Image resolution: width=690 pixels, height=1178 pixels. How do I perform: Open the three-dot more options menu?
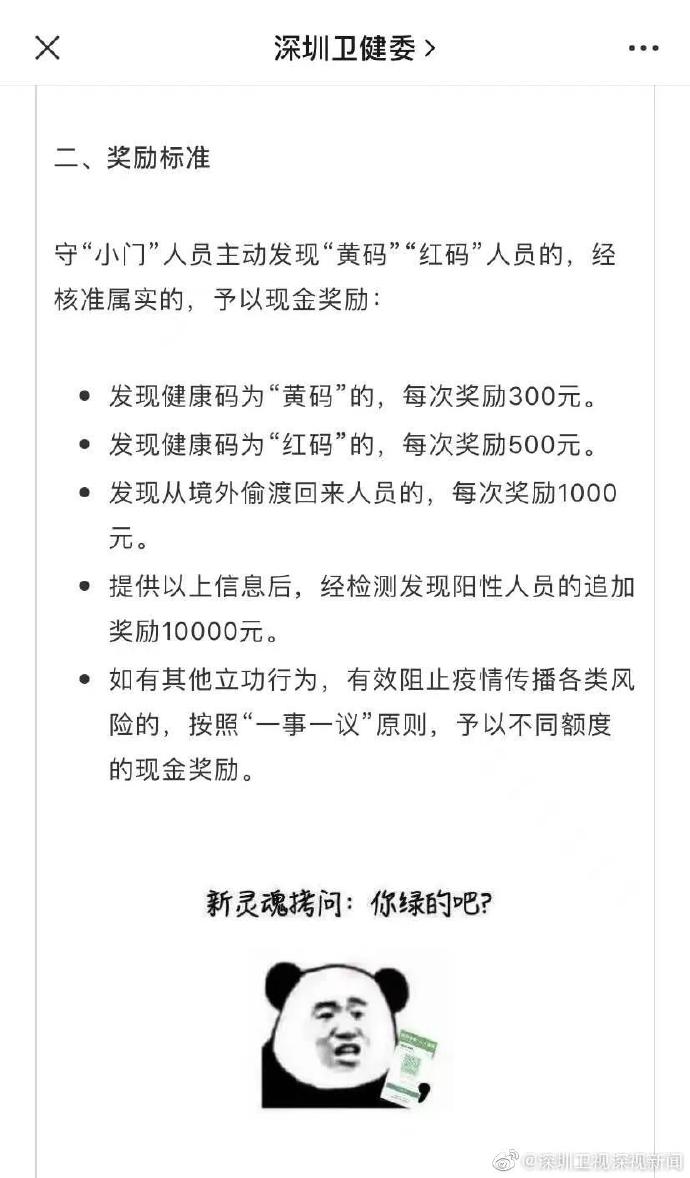[x=643, y=48]
